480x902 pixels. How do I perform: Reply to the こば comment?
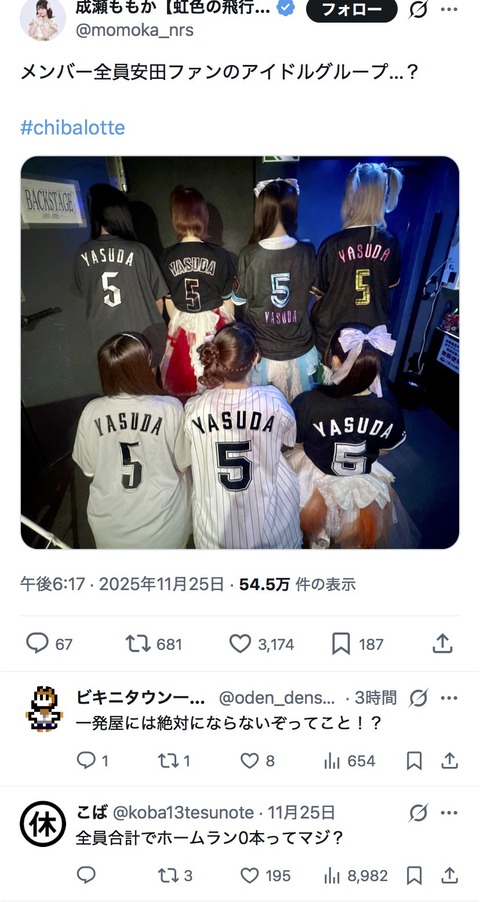(86, 876)
